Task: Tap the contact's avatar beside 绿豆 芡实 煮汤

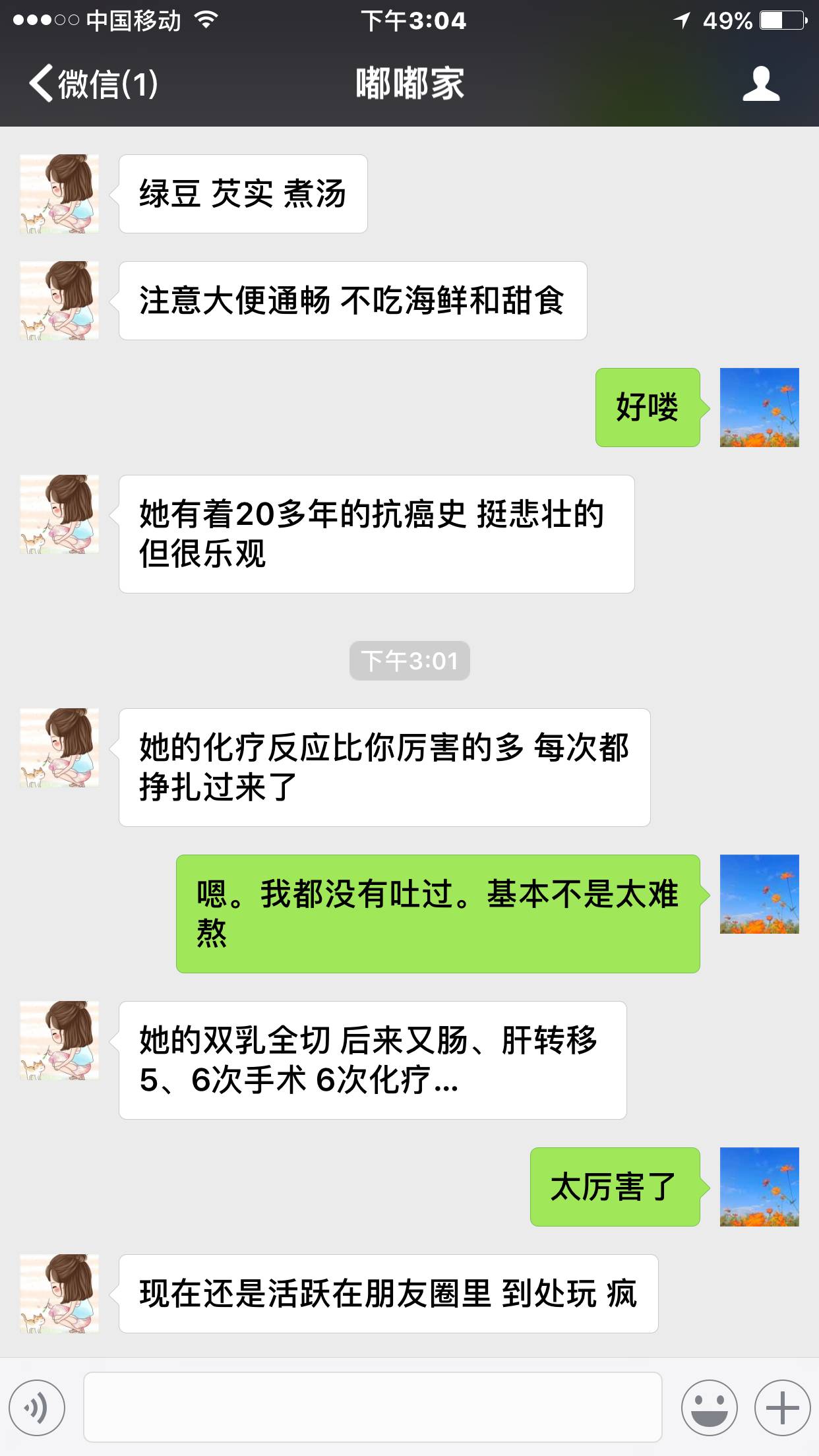Action: pyautogui.click(x=59, y=194)
